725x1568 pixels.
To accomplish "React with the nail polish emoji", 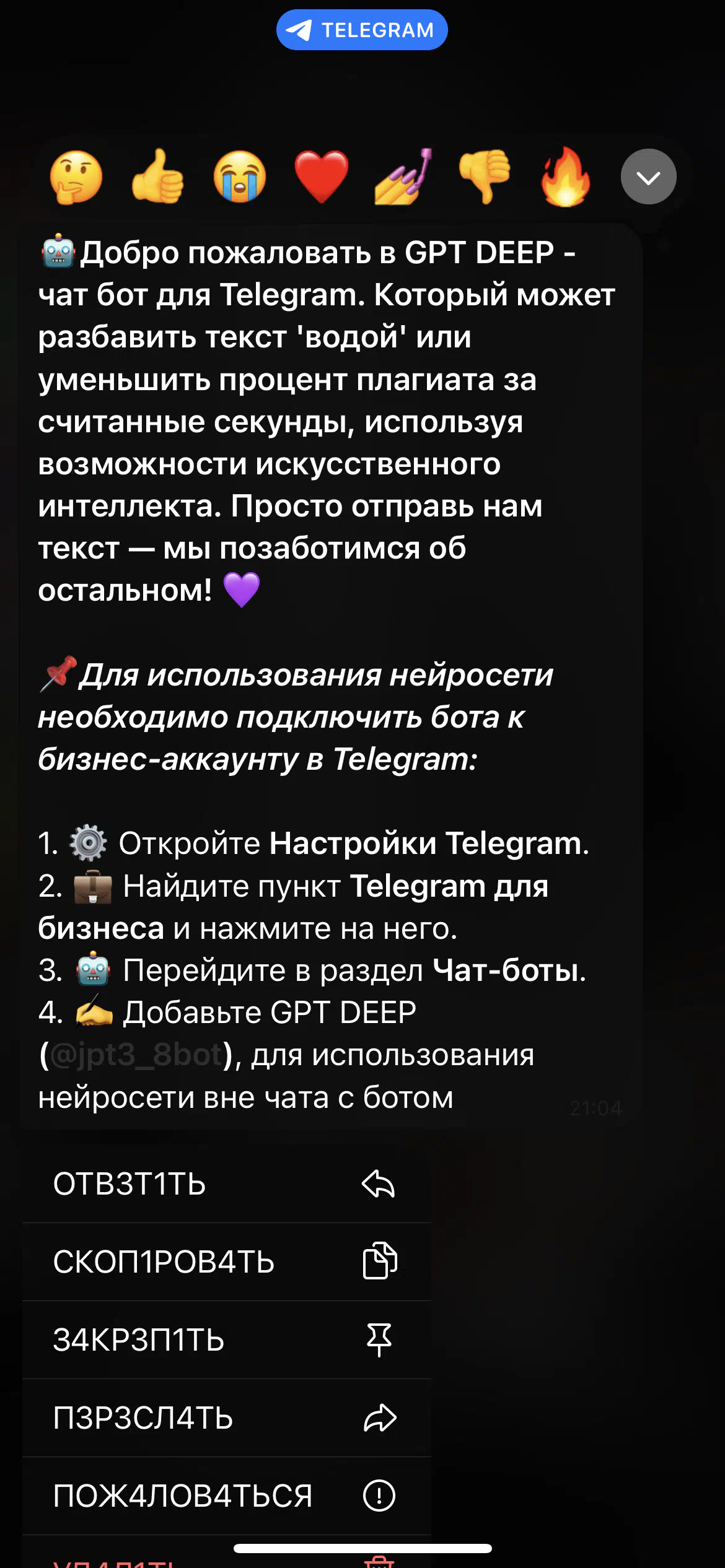I will [x=403, y=177].
